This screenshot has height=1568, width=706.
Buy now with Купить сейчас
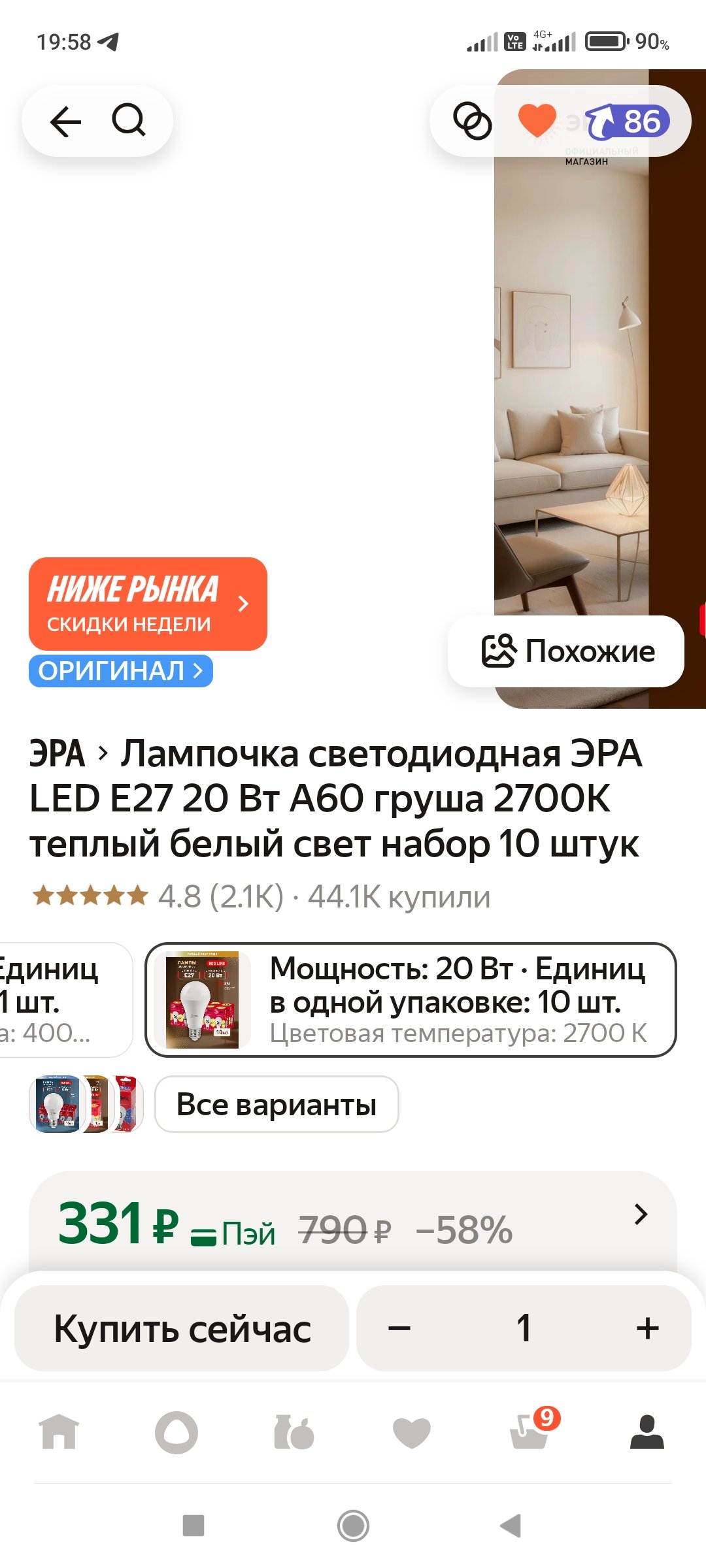point(182,1328)
